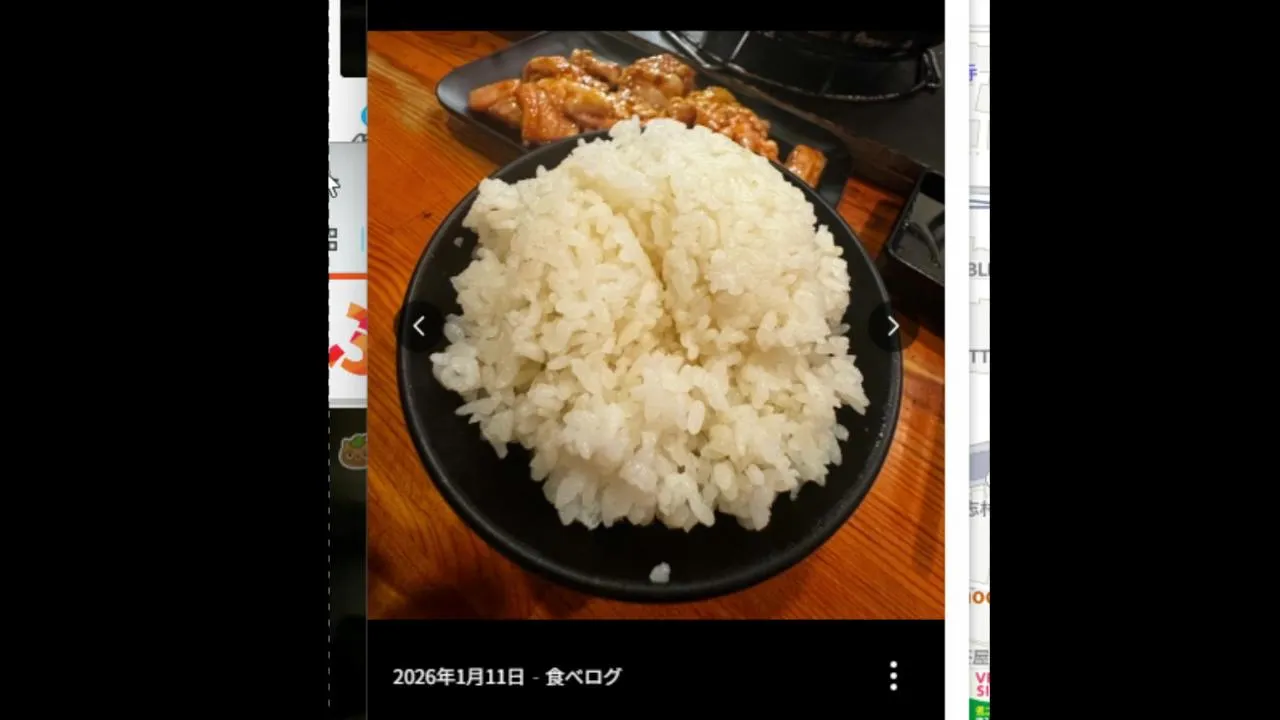This screenshot has height=720, width=1280.
Task: Go to the previous photo
Action: click(x=419, y=326)
